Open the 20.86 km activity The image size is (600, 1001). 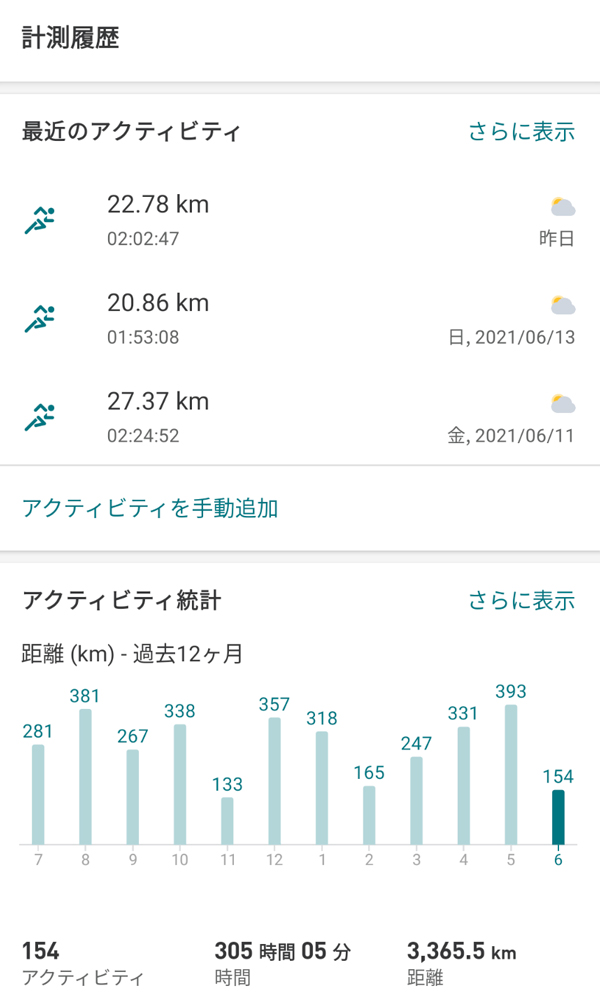point(300,318)
